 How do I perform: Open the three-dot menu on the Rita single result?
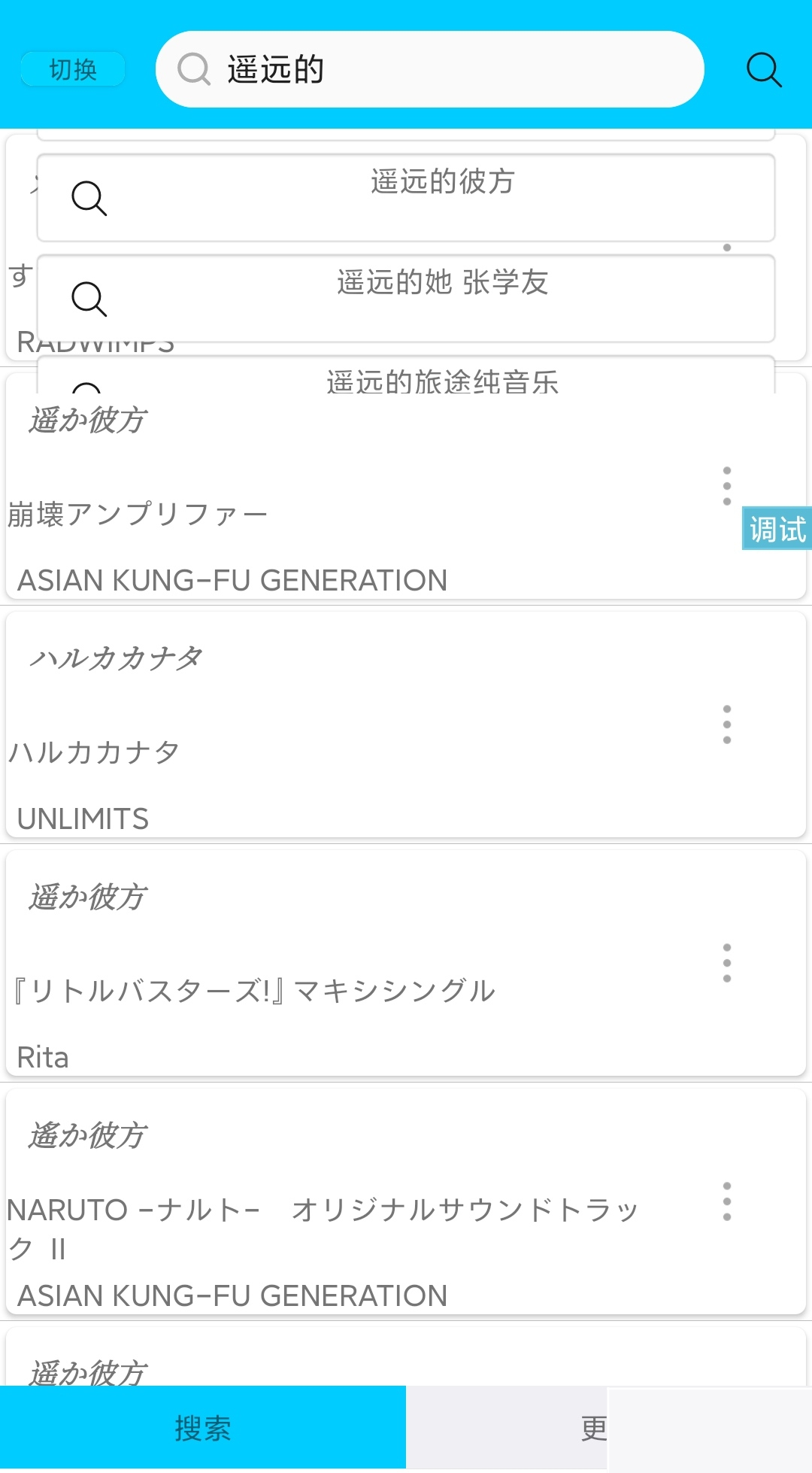tap(727, 961)
